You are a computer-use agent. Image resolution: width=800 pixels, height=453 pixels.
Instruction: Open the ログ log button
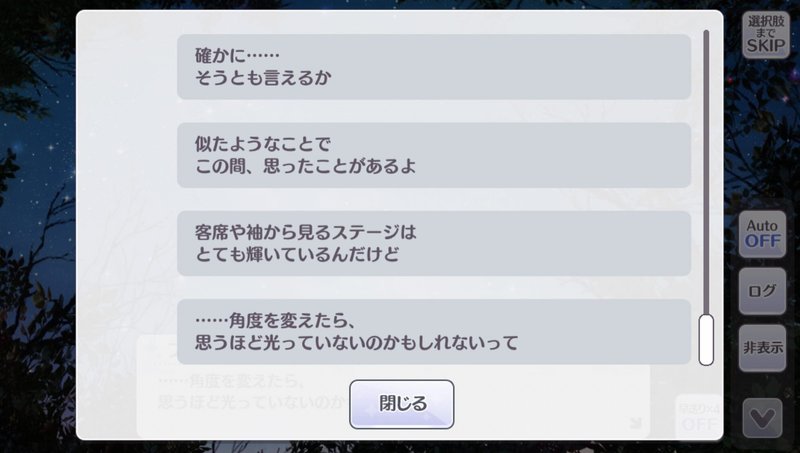[762, 292]
